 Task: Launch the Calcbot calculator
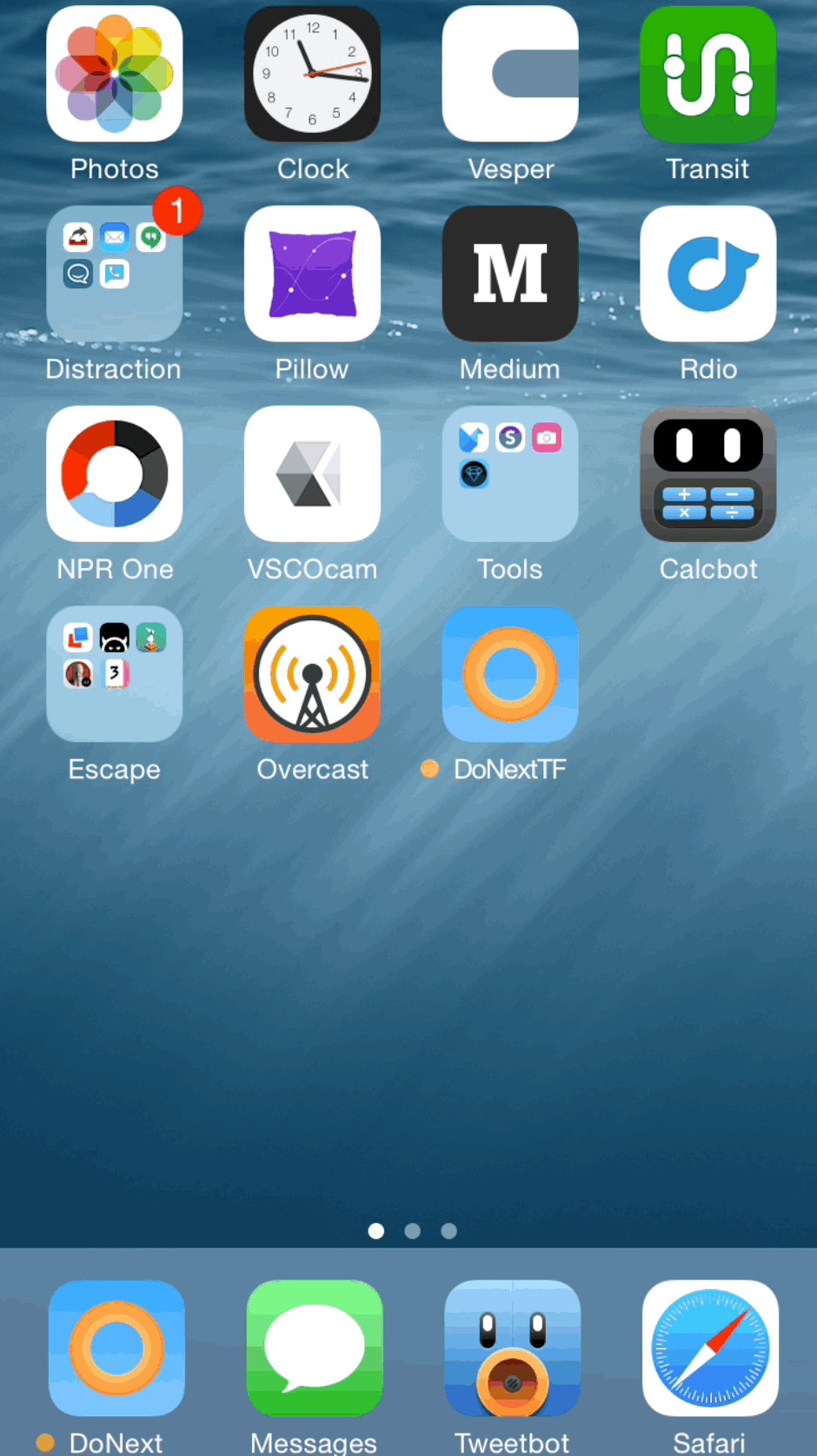(x=707, y=474)
